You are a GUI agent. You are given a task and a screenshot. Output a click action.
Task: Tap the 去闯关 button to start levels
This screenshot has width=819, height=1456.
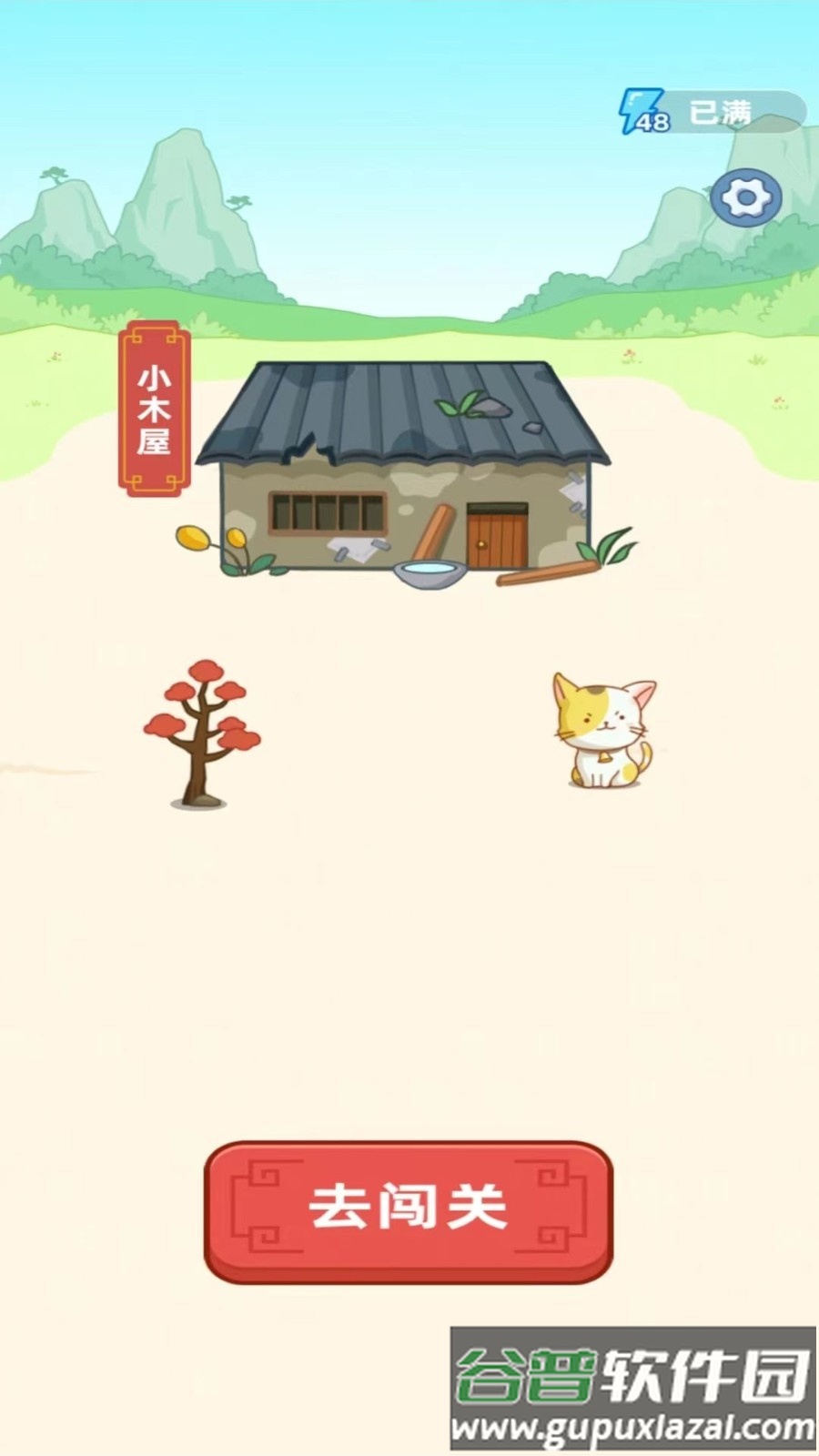[408, 1210]
